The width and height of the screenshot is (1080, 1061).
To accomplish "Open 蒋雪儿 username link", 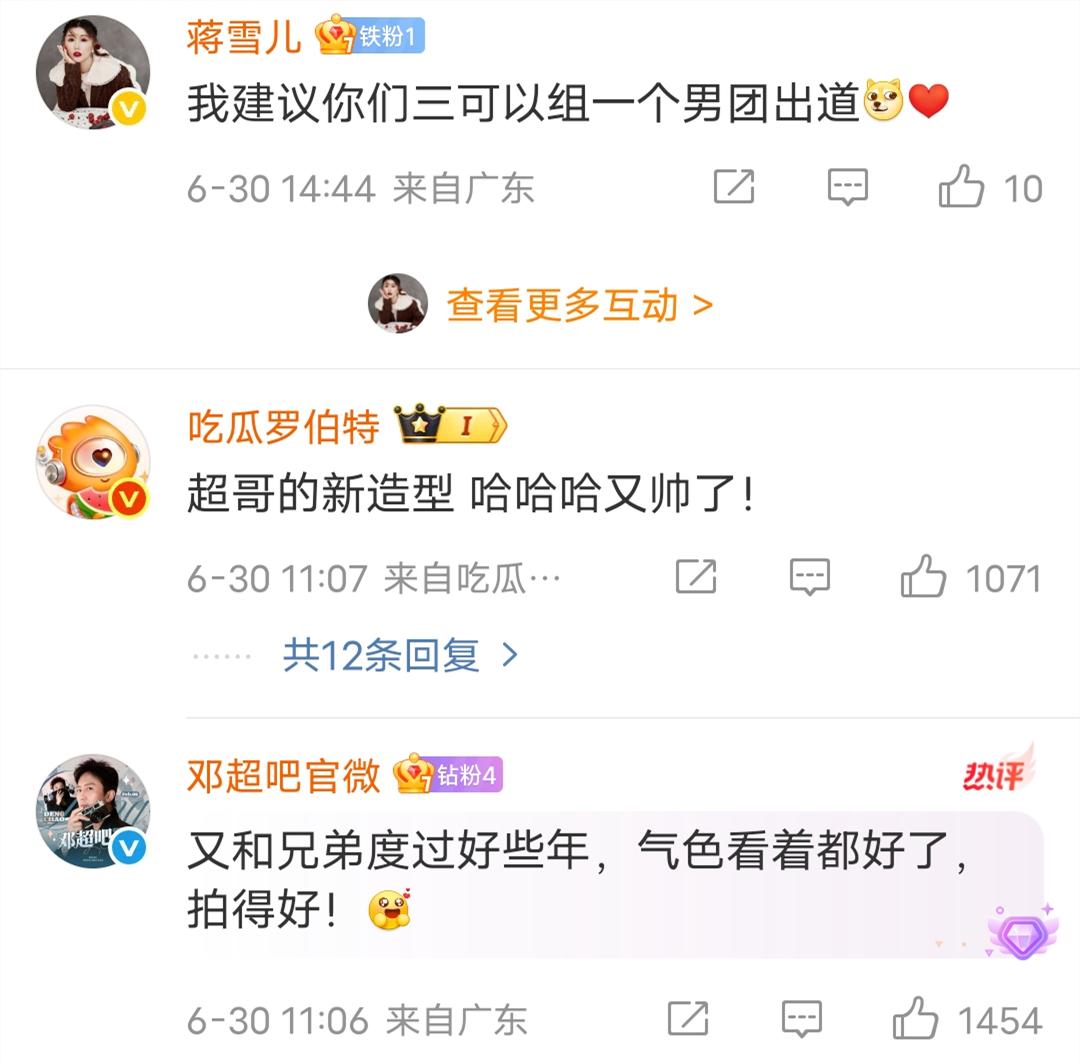I will tap(244, 37).
